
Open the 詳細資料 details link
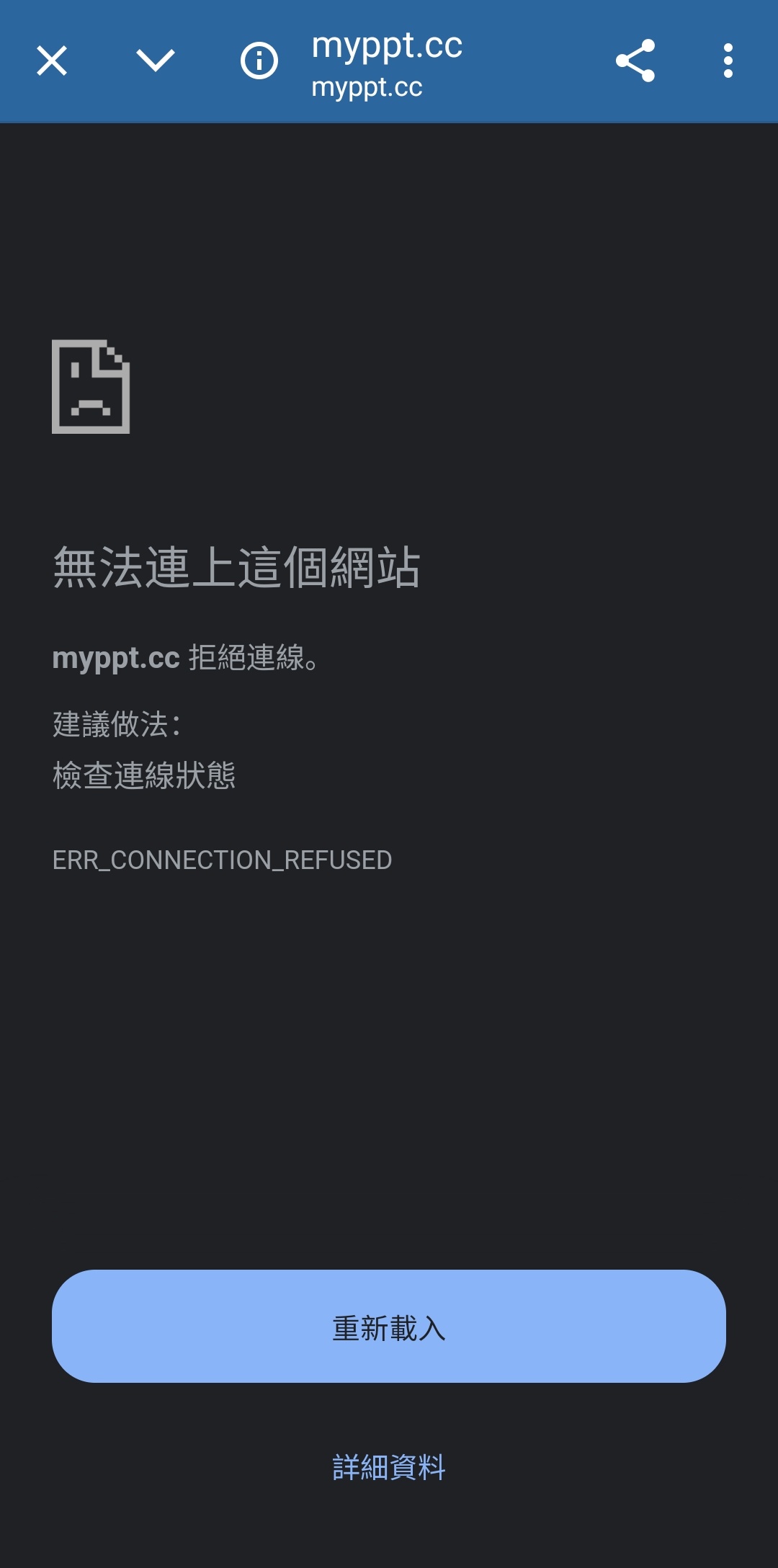click(389, 1467)
